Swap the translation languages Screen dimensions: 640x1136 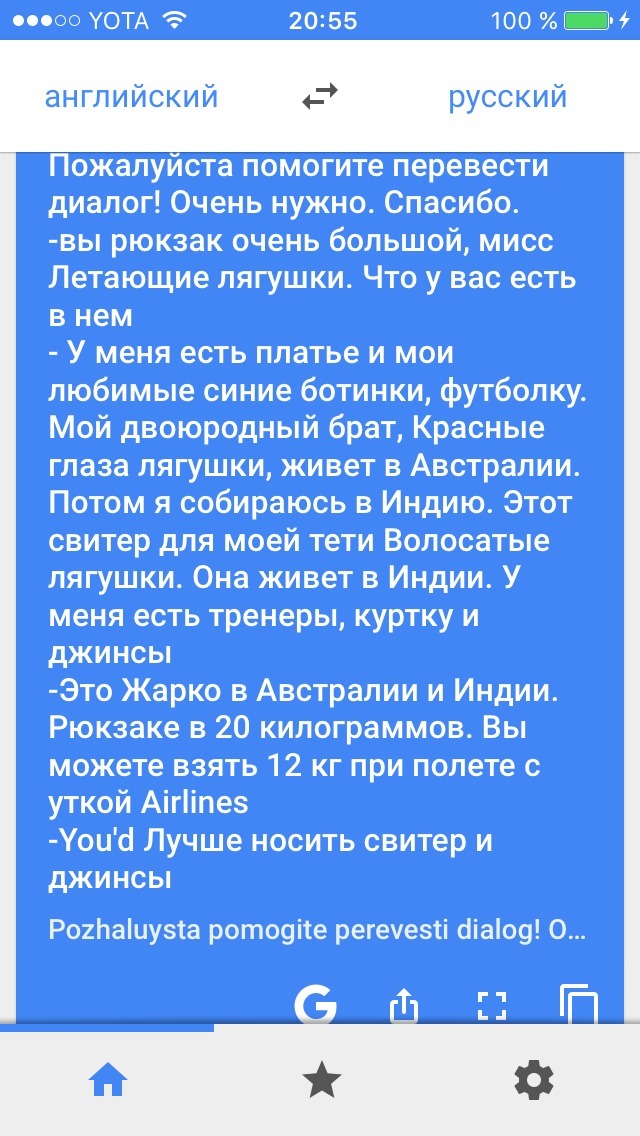point(320,96)
